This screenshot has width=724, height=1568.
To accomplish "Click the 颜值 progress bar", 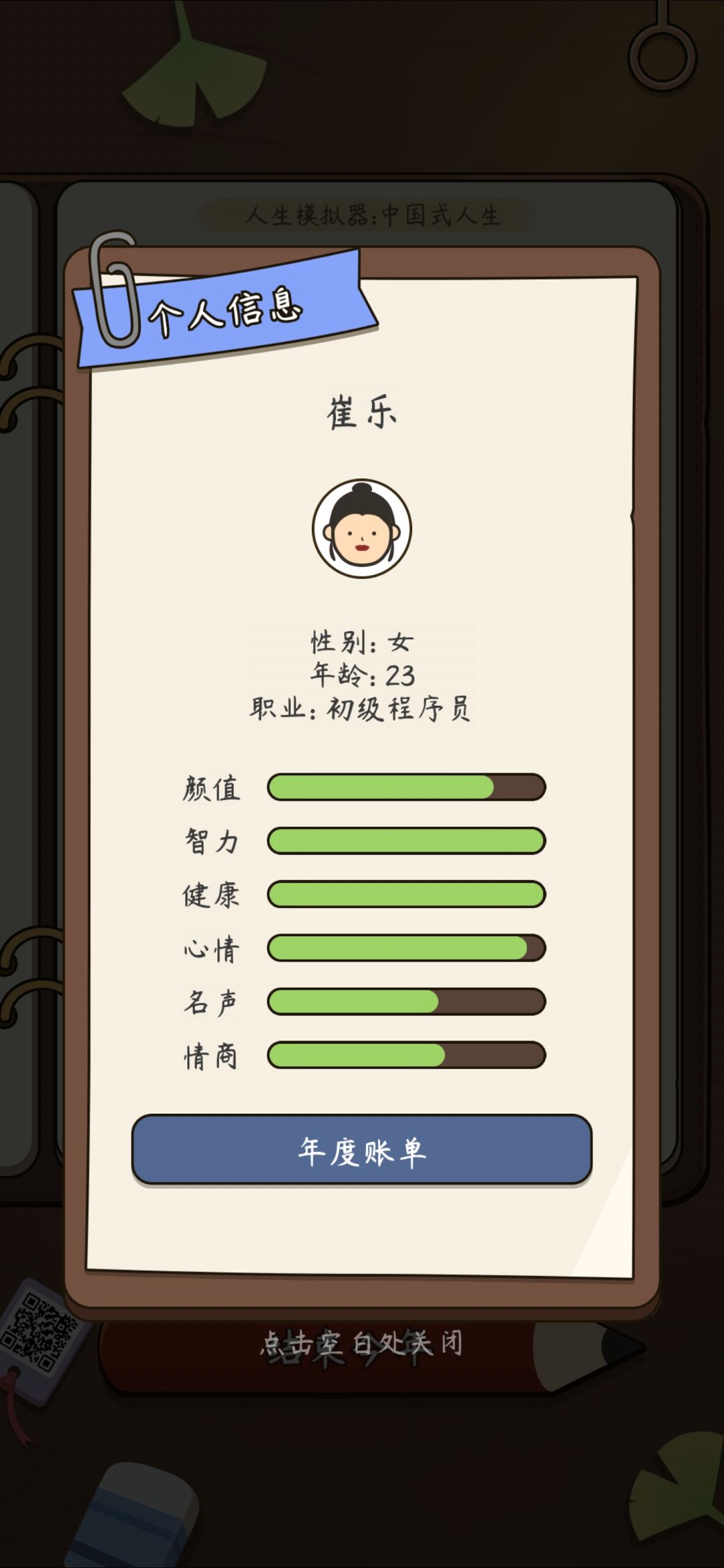I will [x=406, y=789].
